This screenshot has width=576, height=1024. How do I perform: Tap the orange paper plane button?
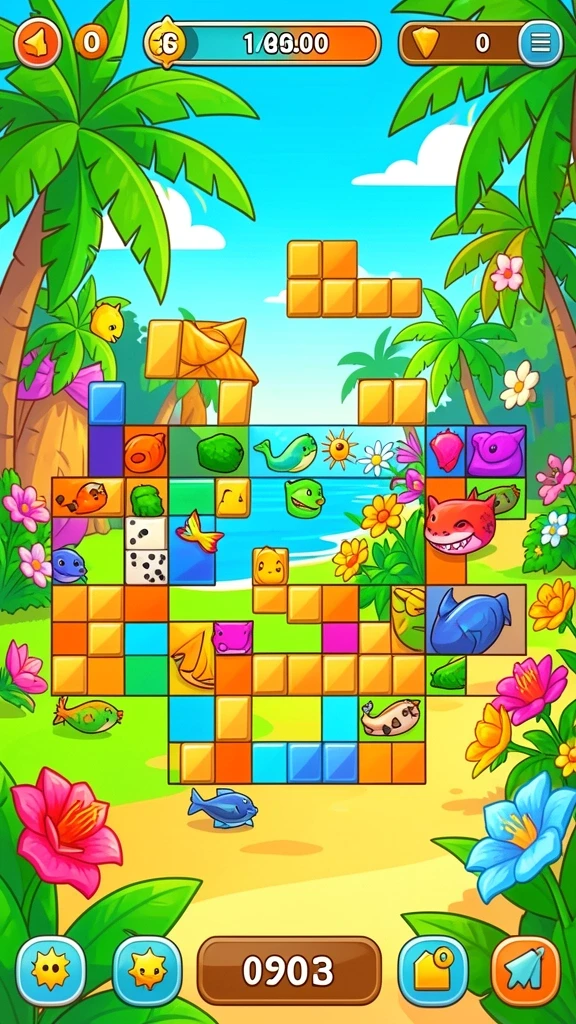(x=526, y=971)
